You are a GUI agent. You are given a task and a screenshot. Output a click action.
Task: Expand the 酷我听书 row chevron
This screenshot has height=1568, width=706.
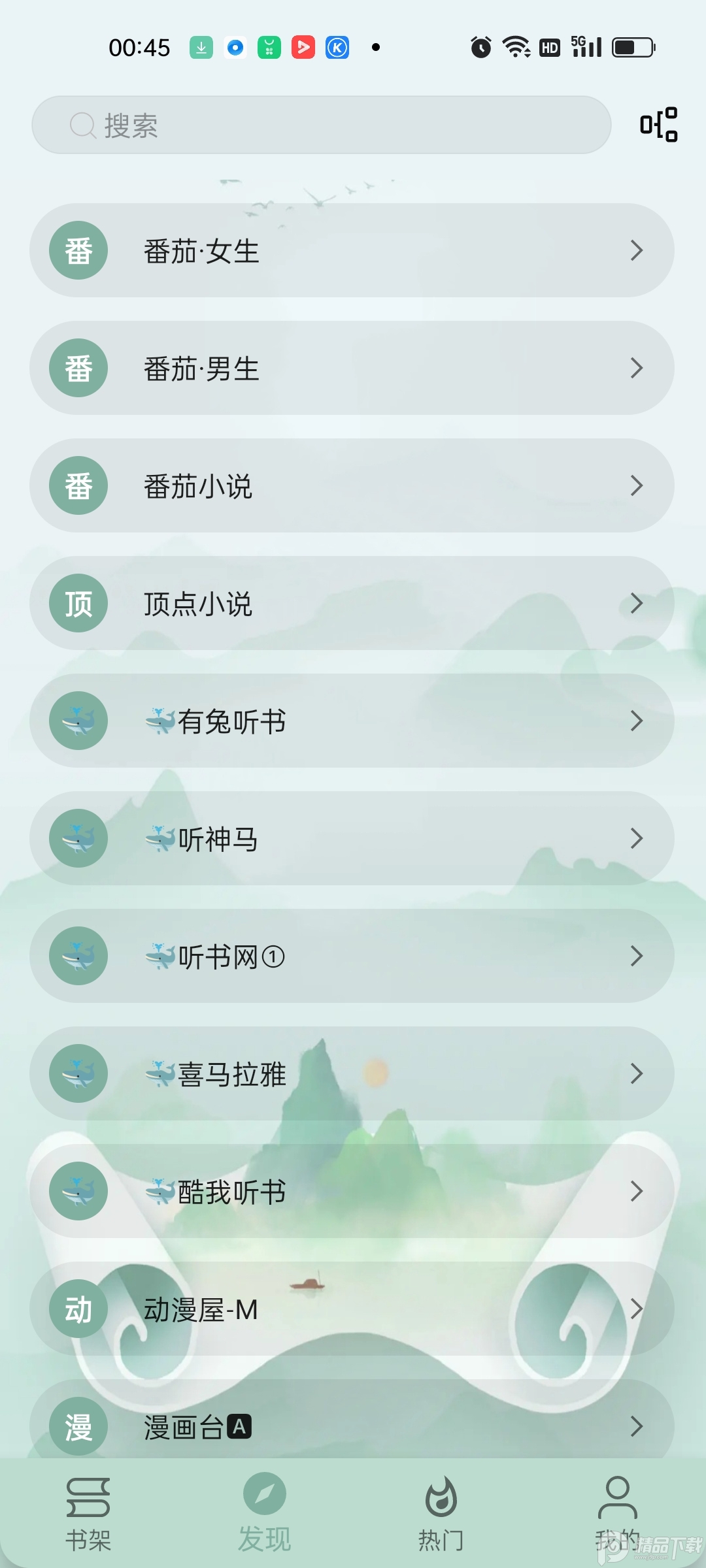[x=637, y=1191]
